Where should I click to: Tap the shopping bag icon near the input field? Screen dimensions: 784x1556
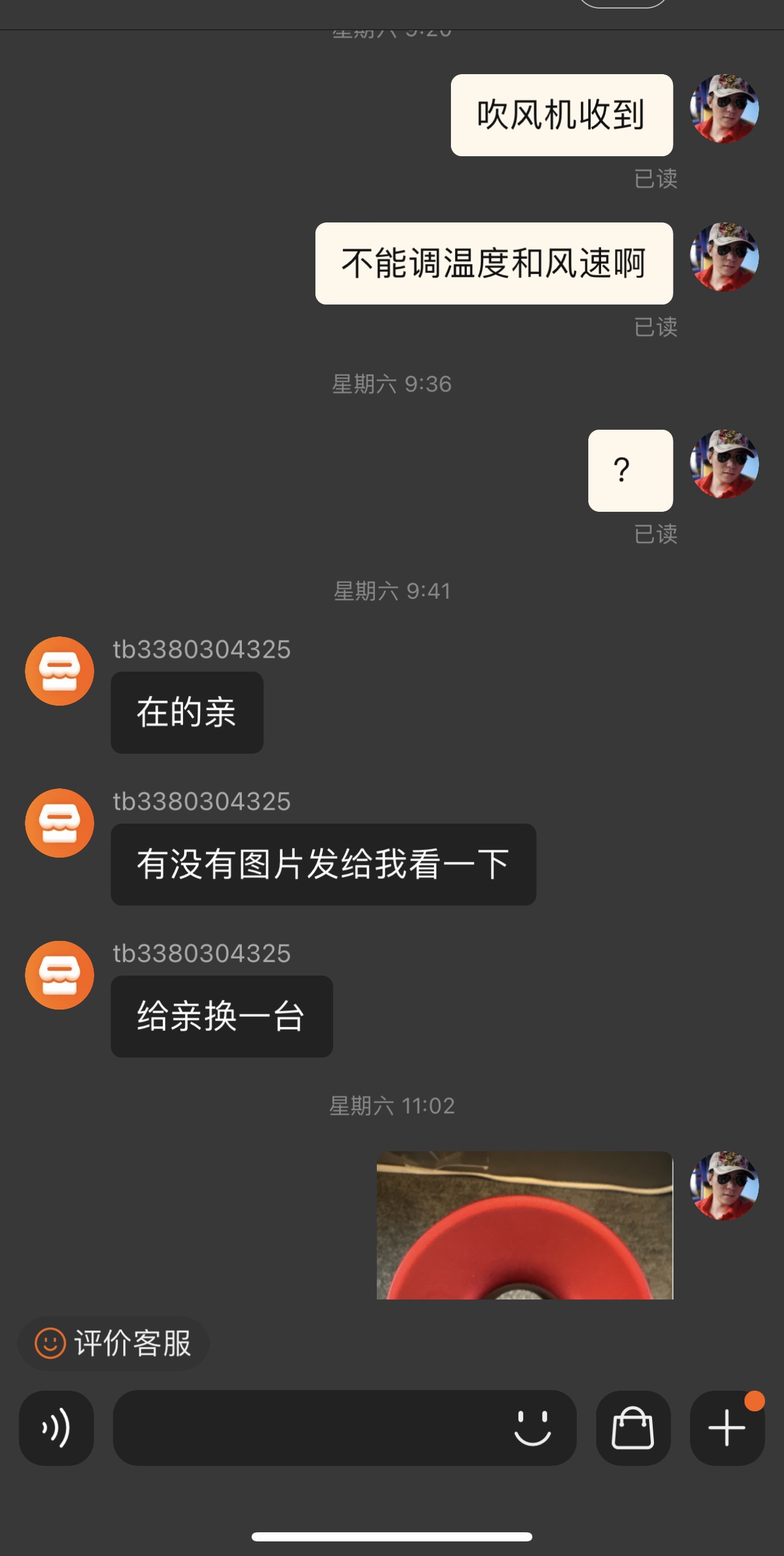click(633, 1428)
